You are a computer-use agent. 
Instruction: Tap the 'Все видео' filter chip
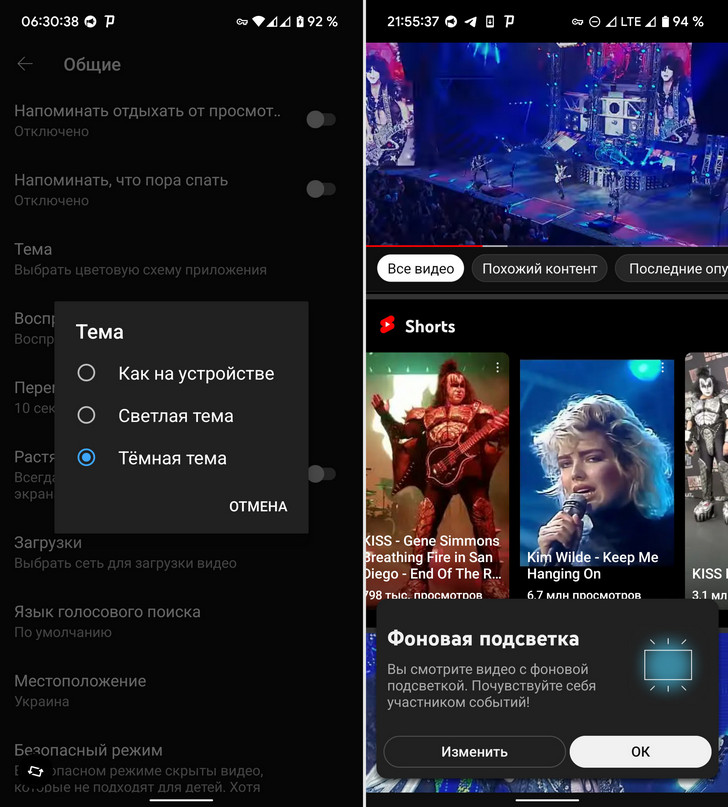420,268
